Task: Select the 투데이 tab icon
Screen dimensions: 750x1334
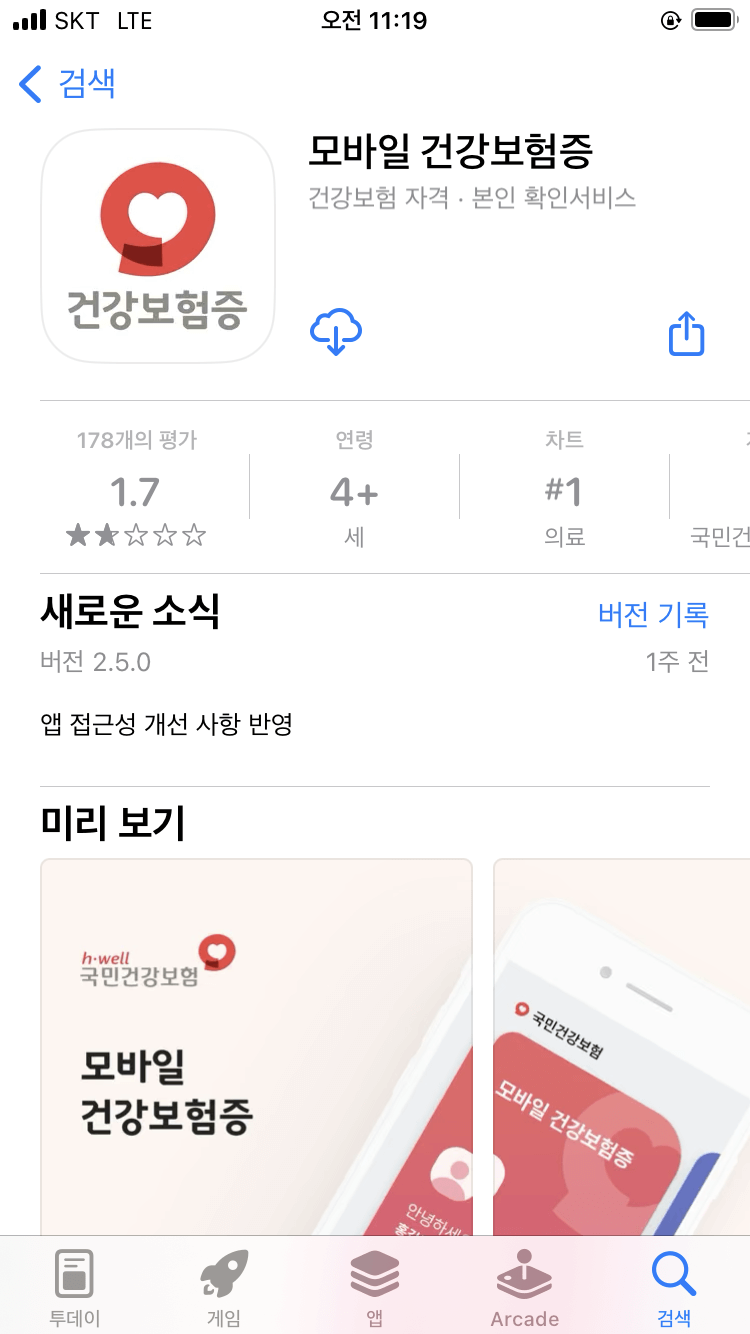Action: (x=74, y=1272)
